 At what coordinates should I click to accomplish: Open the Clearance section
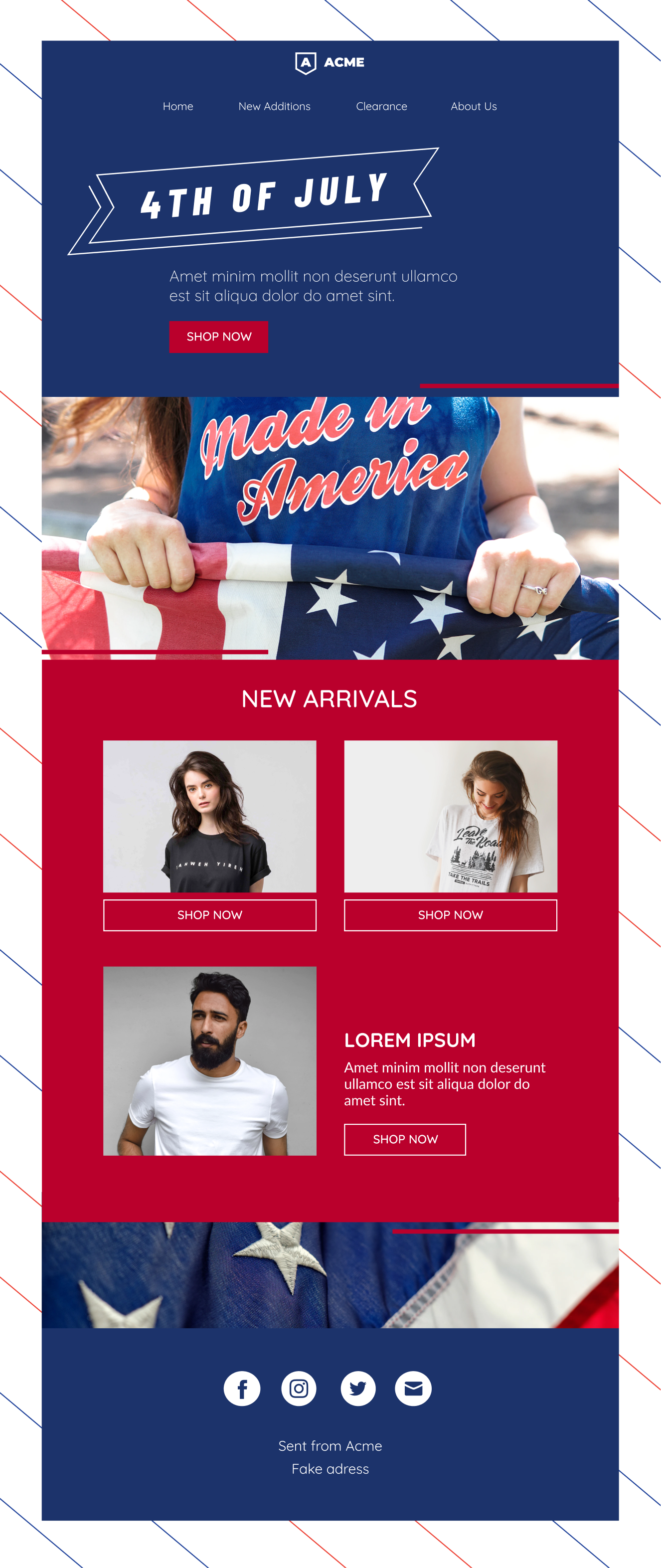381,107
